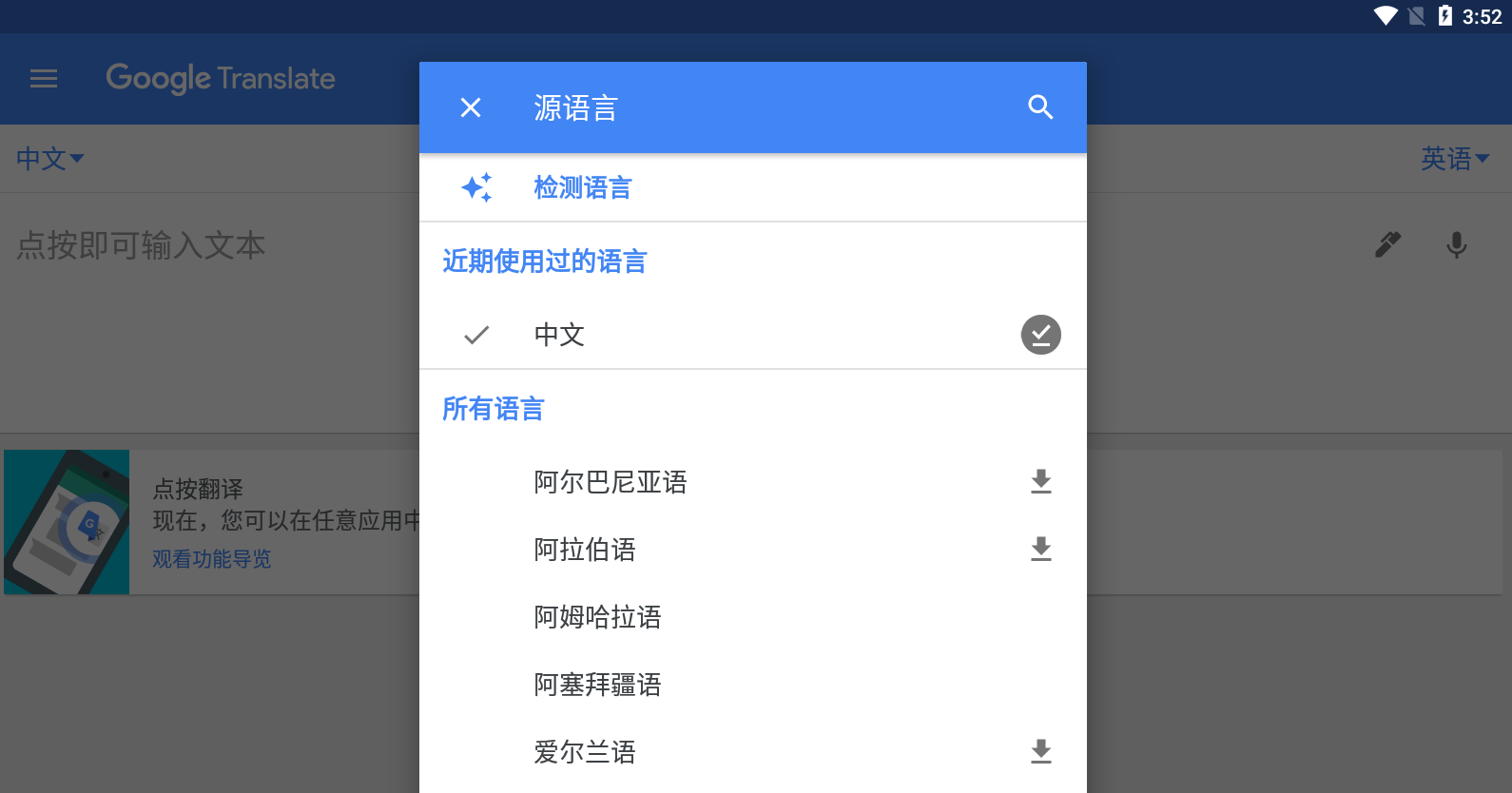The width and height of the screenshot is (1512, 793).
Task: Select 检测语言 detect language option
Action: pyautogui.click(x=582, y=188)
